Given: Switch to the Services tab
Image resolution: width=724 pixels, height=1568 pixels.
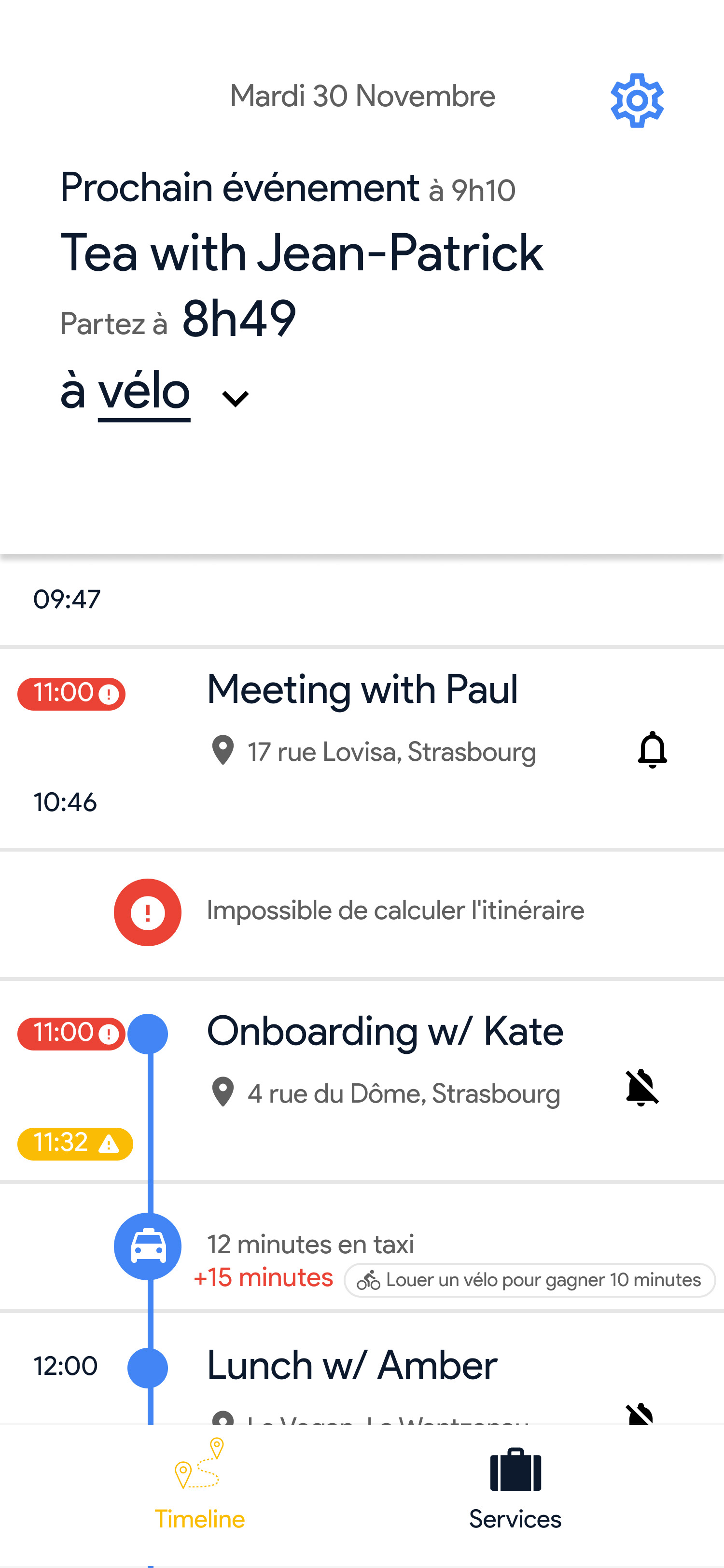Looking at the screenshot, I should click(515, 1489).
